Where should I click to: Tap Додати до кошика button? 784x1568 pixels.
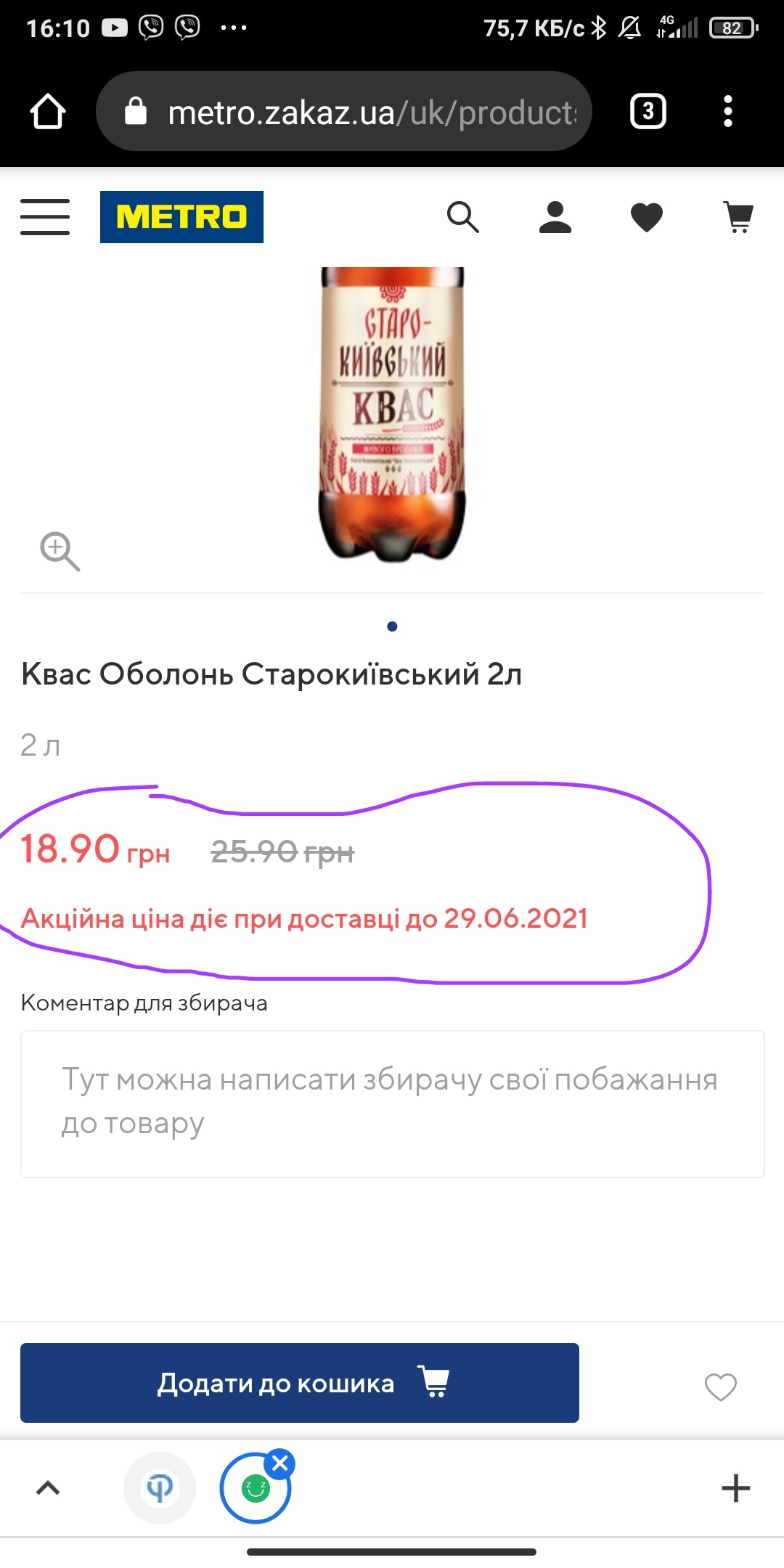tap(299, 1383)
